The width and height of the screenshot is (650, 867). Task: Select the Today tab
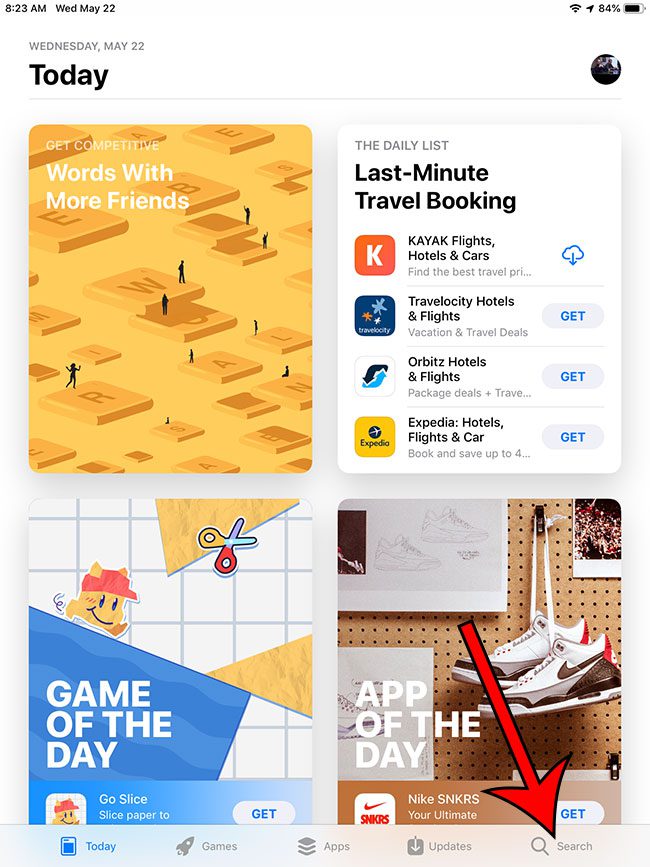click(87, 846)
